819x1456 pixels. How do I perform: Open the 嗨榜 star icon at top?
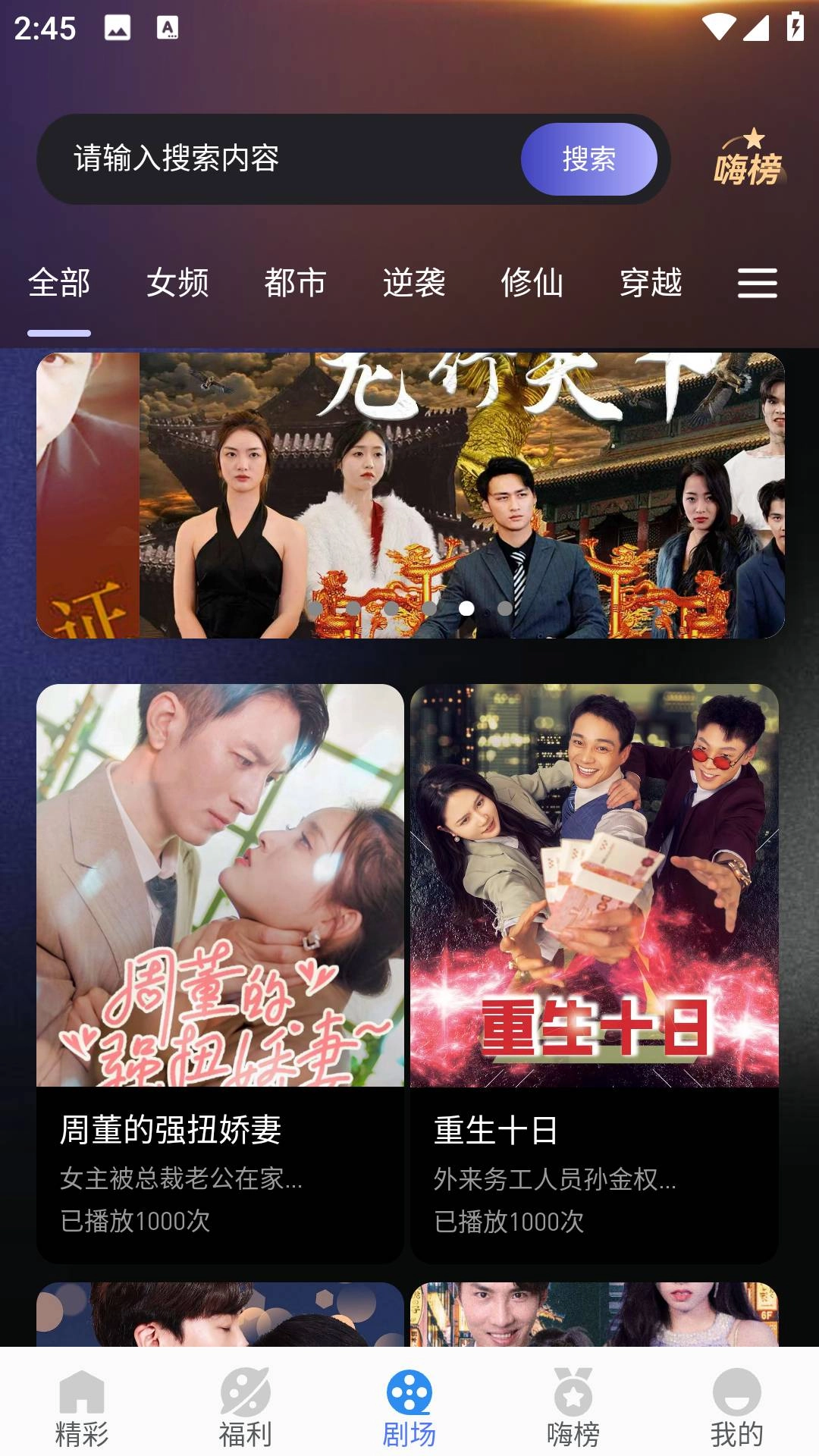(748, 158)
